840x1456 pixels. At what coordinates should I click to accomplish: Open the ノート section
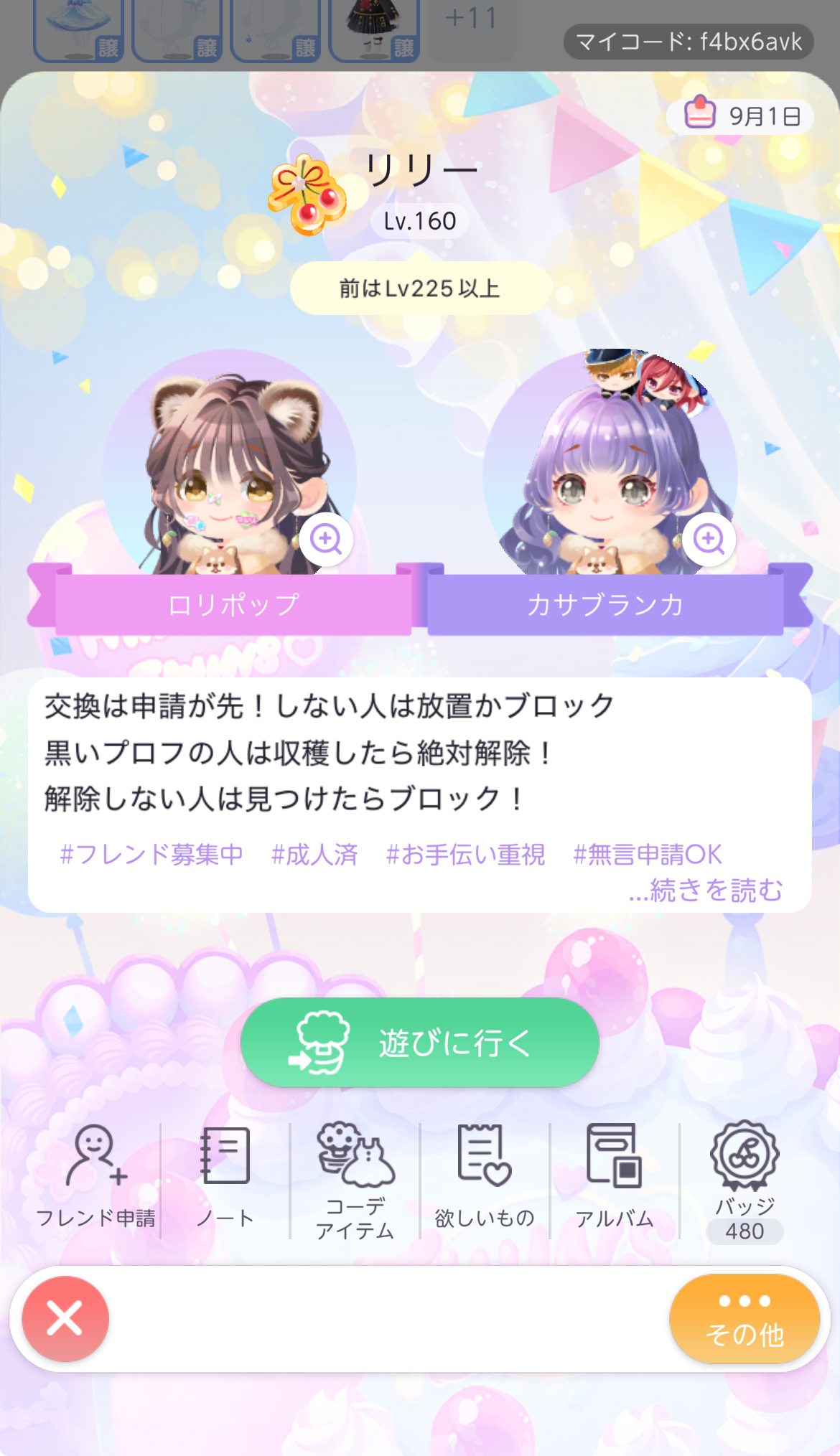click(225, 1177)
